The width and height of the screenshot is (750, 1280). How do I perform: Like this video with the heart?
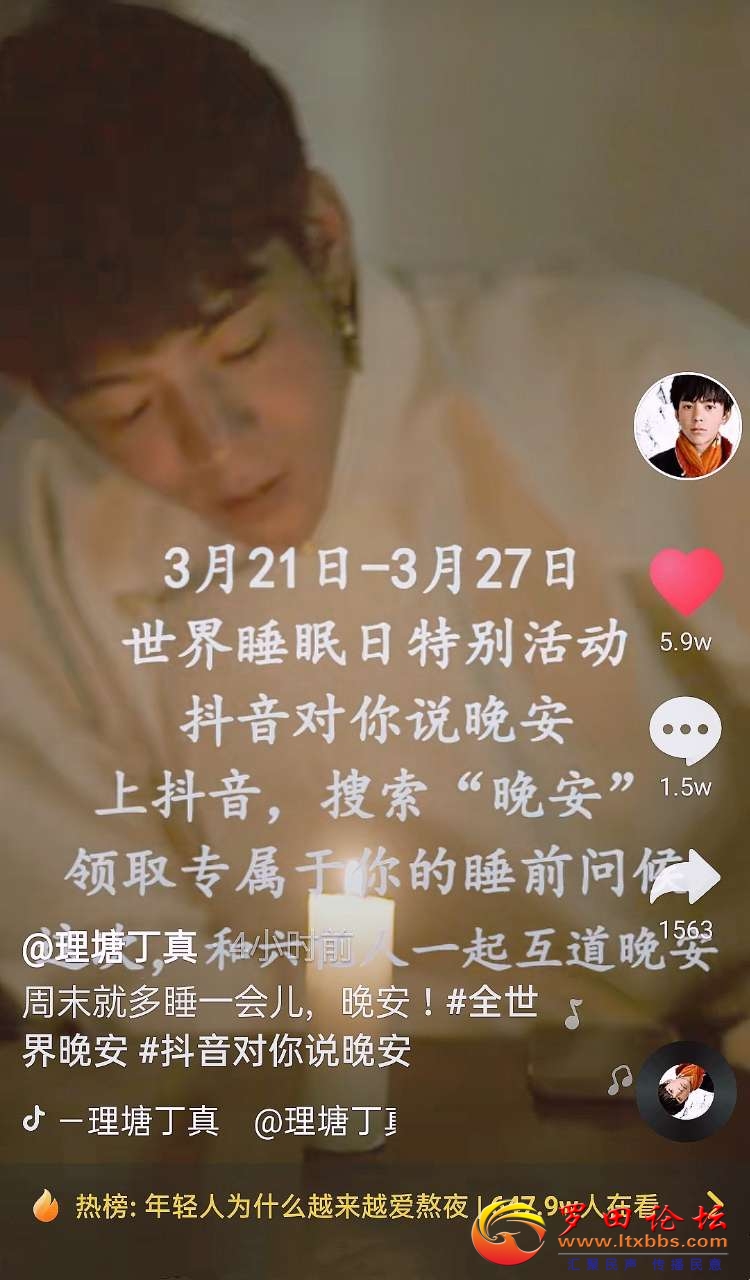coord(686,582)
